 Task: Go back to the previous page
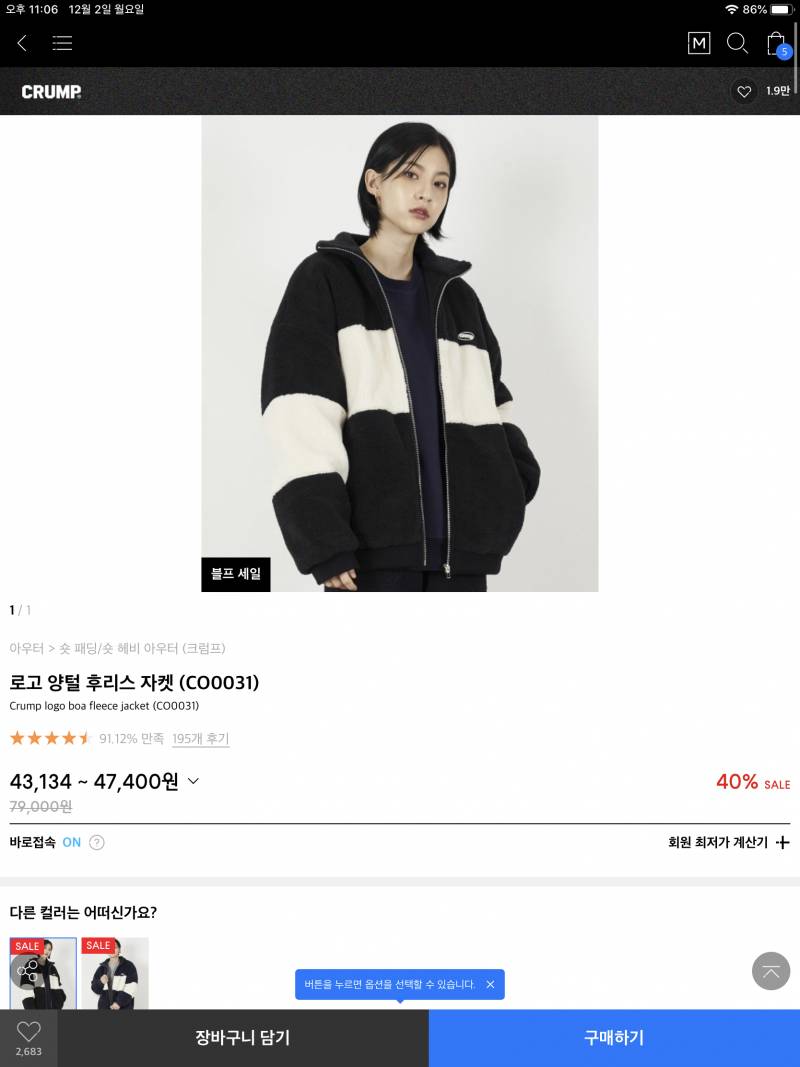[x=22, y=43]
